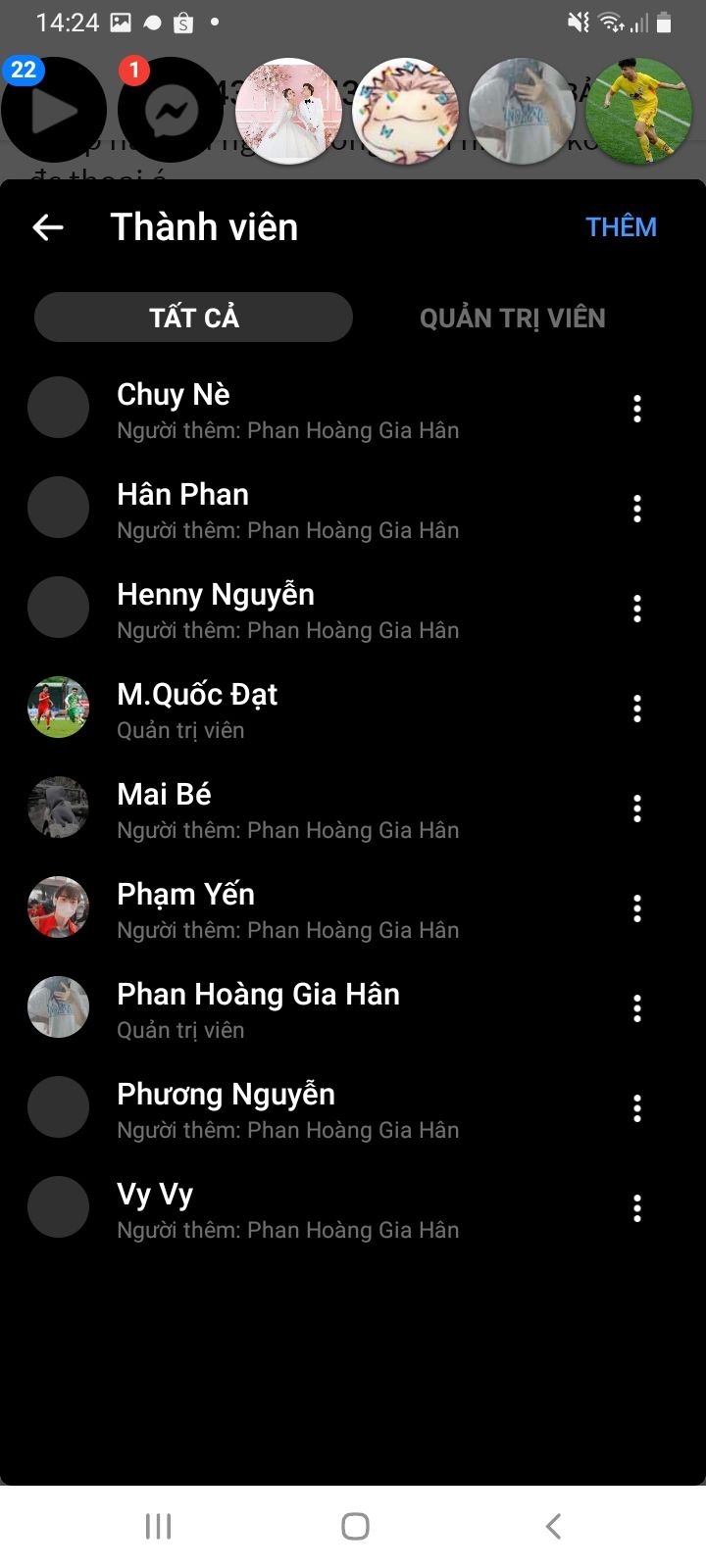Go back using the arrow beside Thành viên
Viewport: 706px width, 1568px height.
(x=48, y=227)
